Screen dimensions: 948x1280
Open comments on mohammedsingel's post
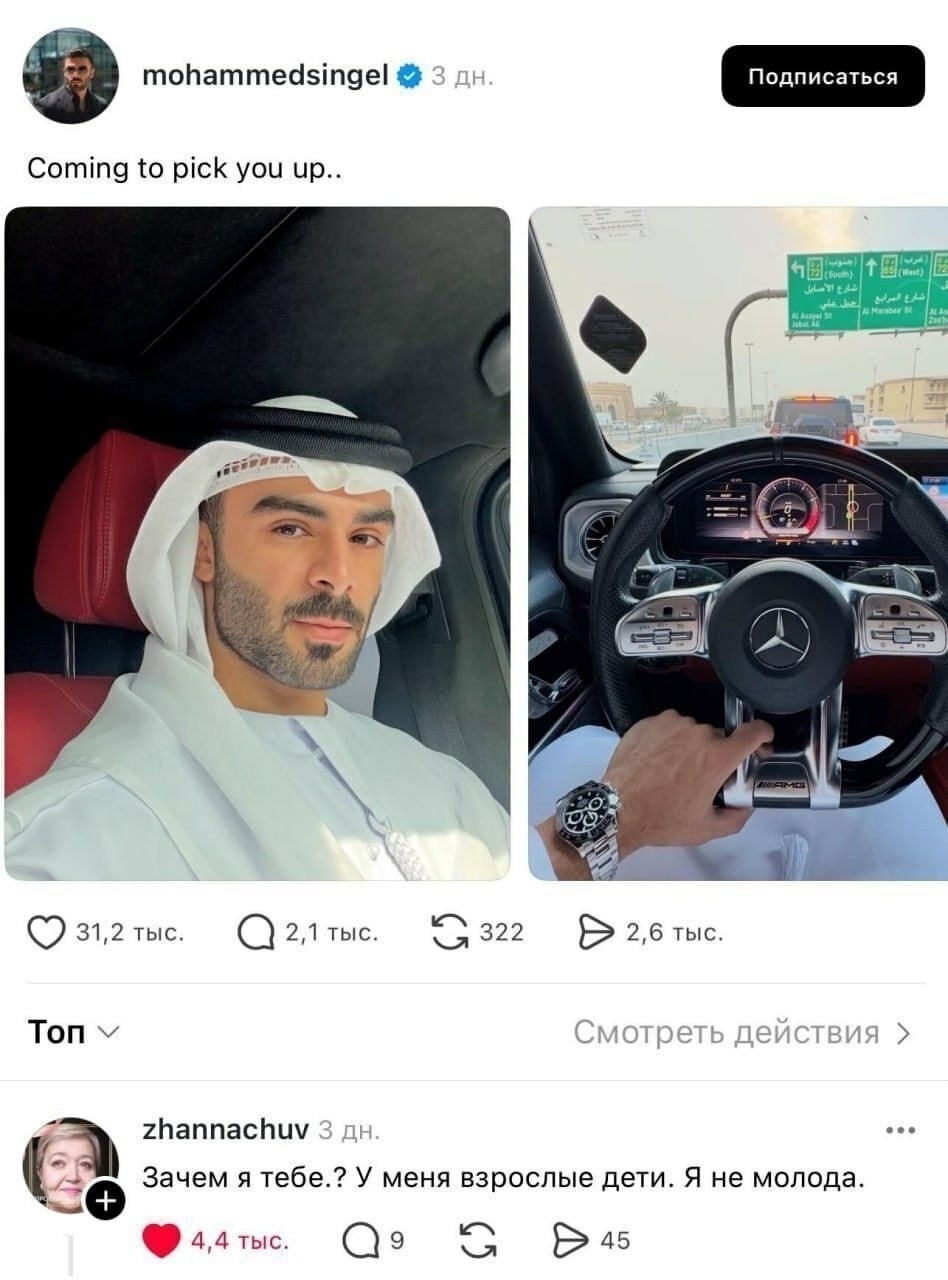[x=256, y=933]
